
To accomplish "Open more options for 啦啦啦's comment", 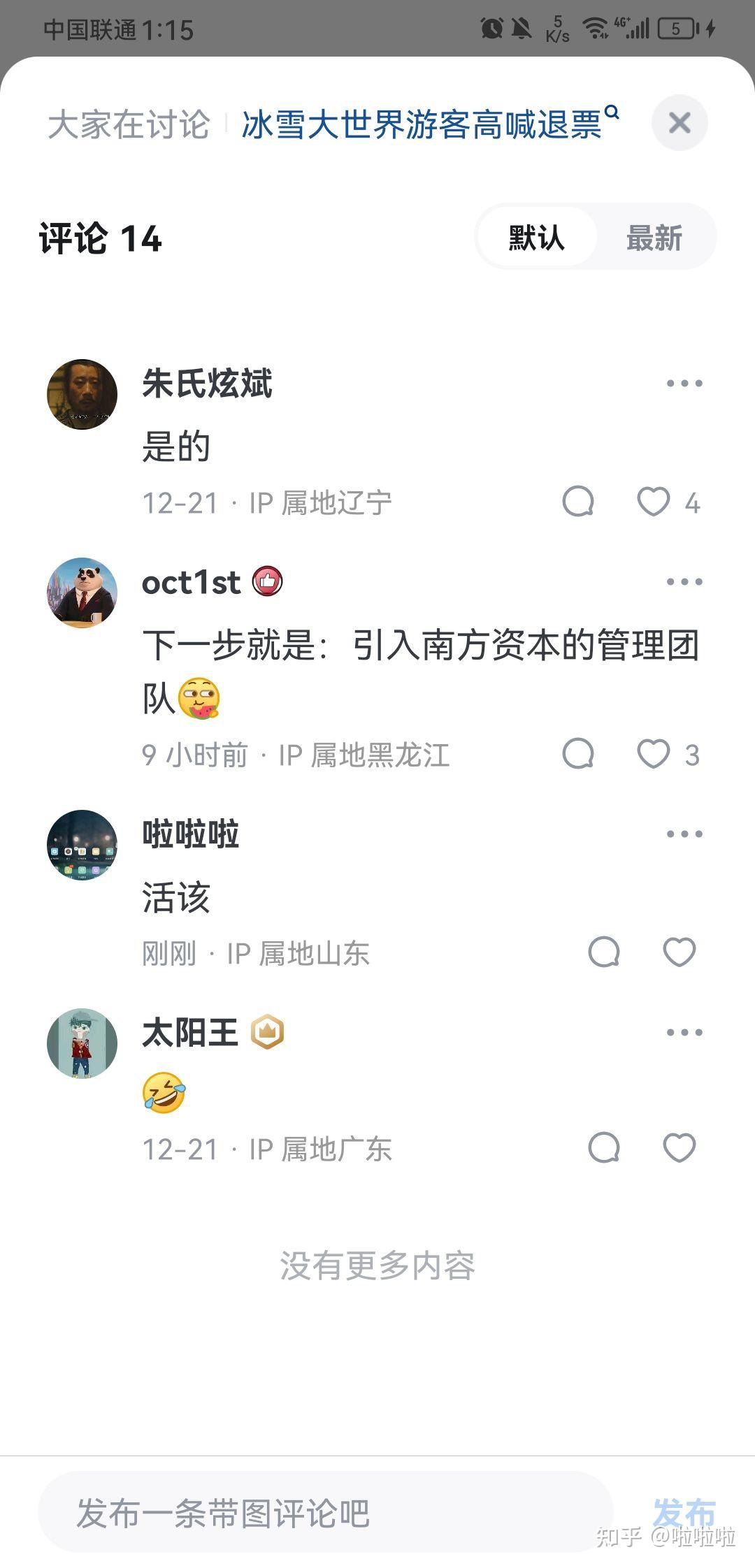I will pos(684,834).
